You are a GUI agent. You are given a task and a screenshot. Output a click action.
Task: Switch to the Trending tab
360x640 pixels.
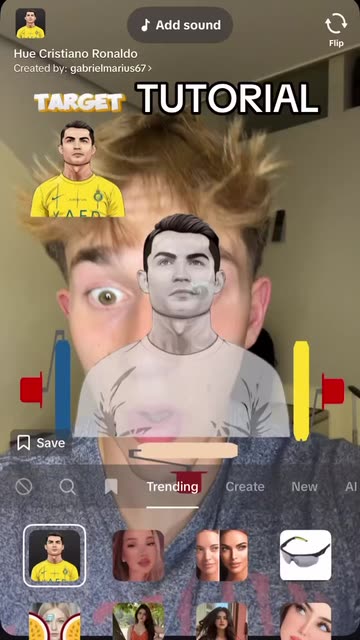pyautogui.click(x=172, y=487)
